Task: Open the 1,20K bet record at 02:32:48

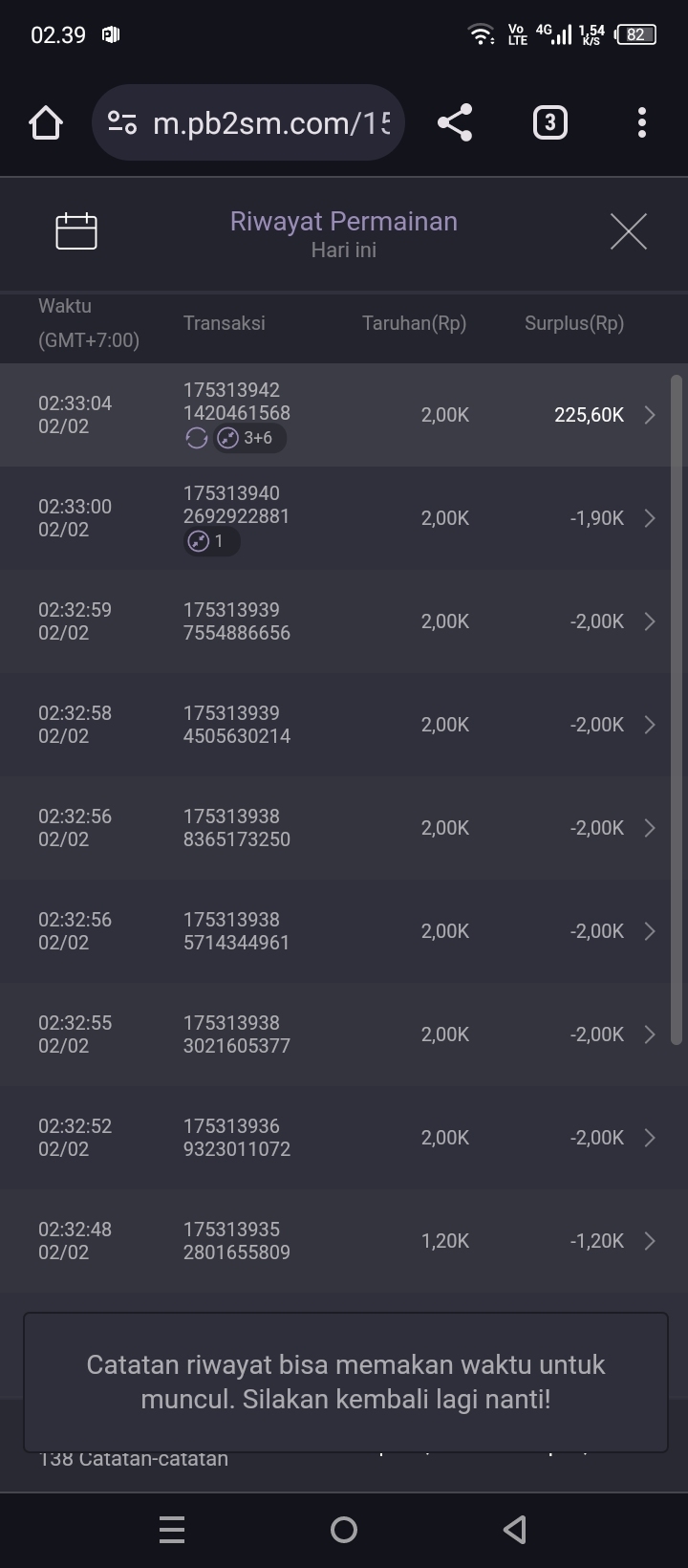Action: click(344, 1241)
